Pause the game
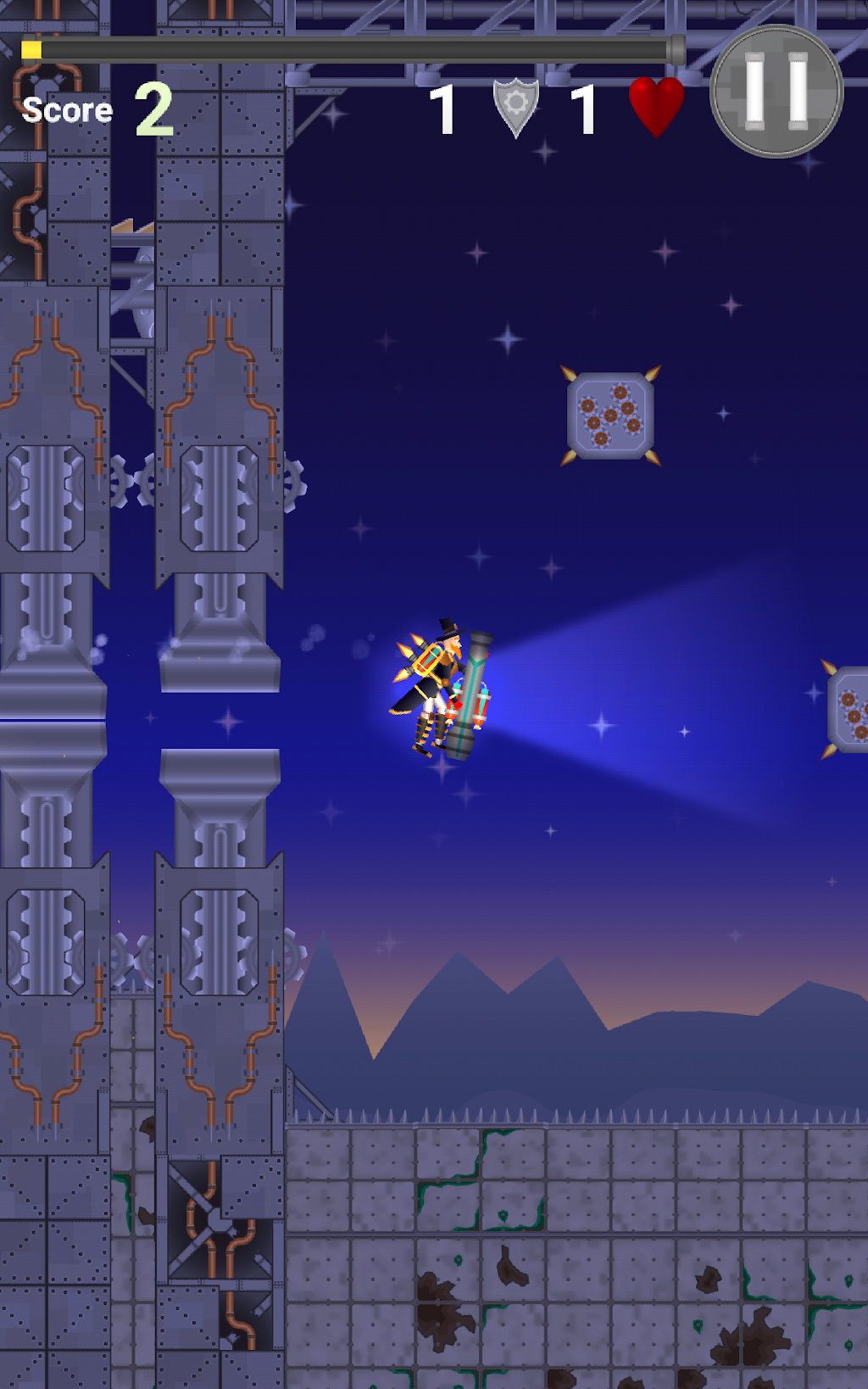The width and height of the screenshot is (868, 1389). (x=776, y=91)
